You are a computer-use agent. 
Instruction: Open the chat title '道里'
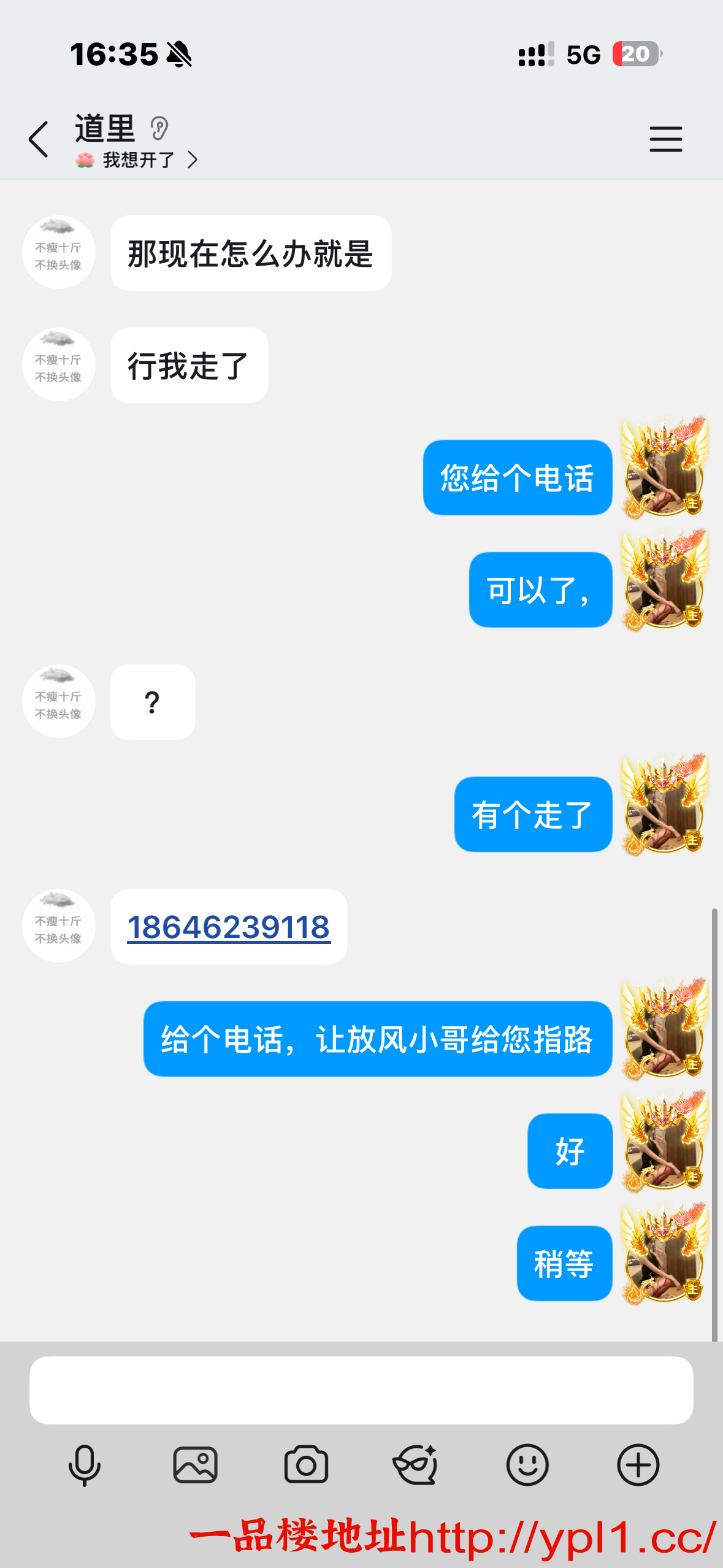tap(104, 127)
